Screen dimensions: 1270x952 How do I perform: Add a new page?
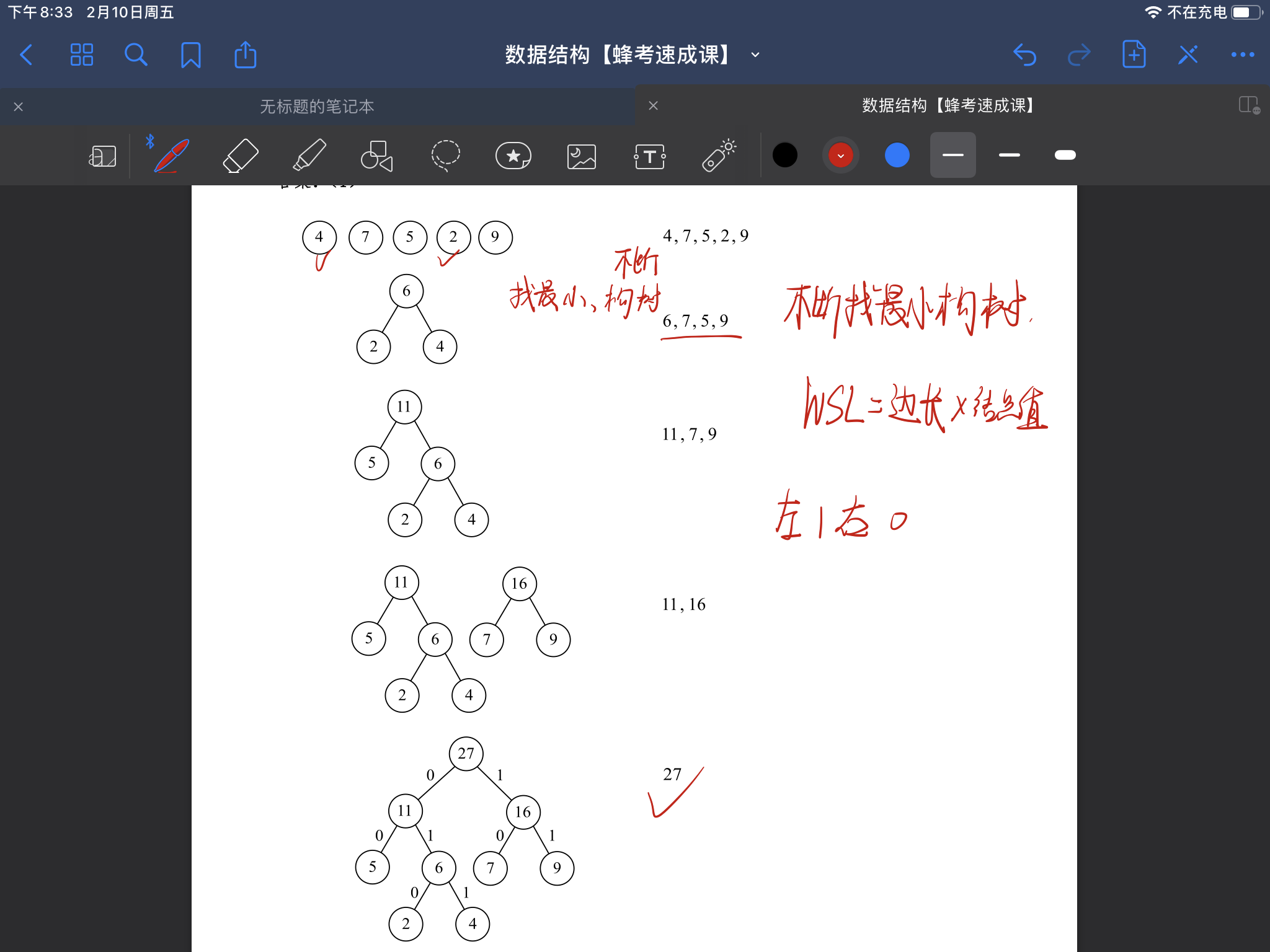tap(1134, 55)
